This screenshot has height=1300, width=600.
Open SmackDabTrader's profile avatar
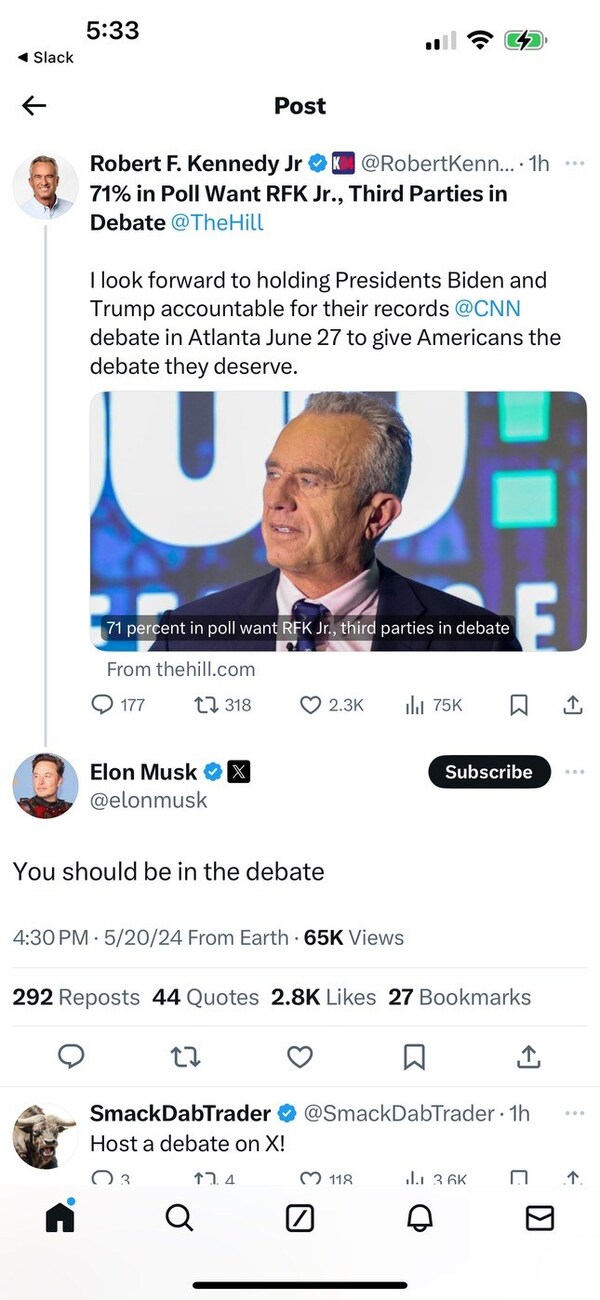[45, 1136]
